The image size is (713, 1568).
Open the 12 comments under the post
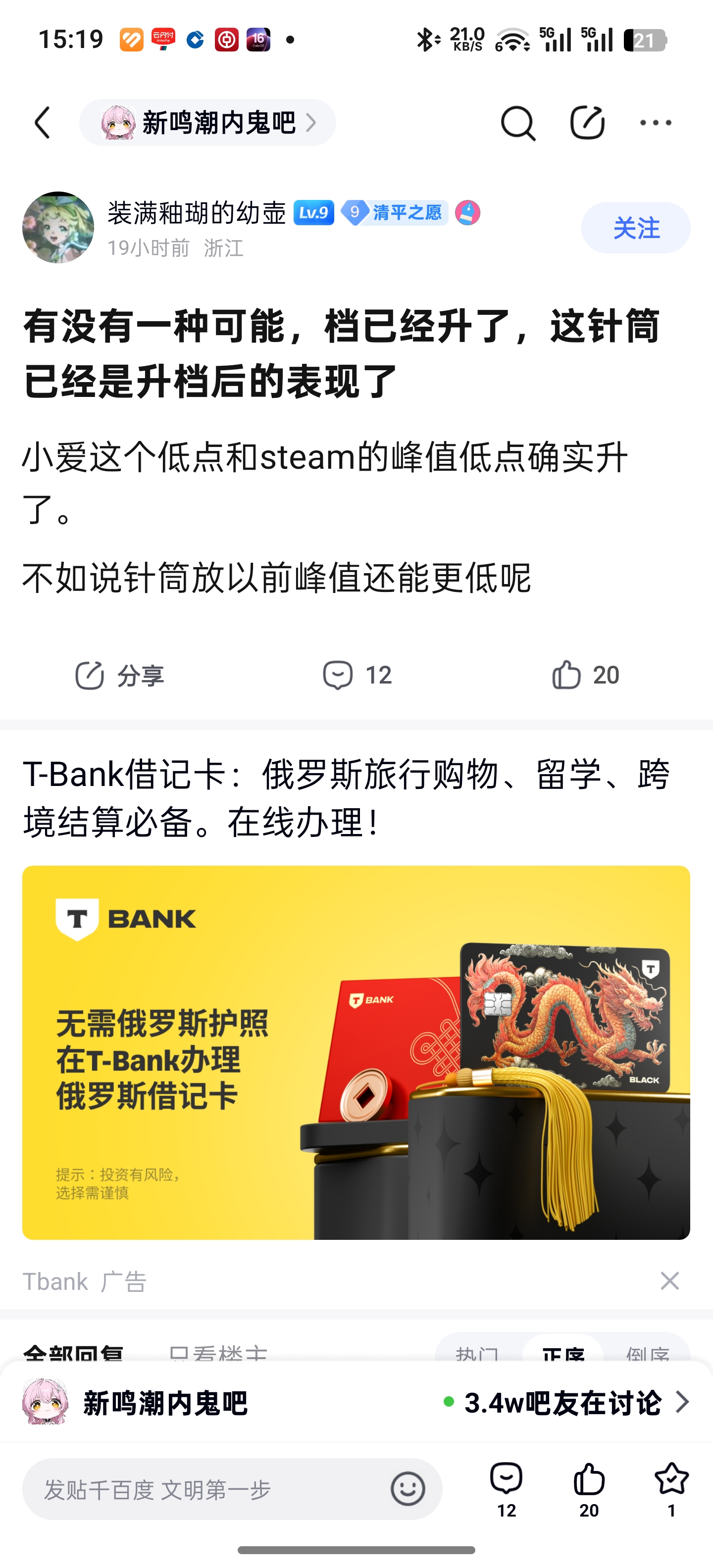[x=357, y=676]
